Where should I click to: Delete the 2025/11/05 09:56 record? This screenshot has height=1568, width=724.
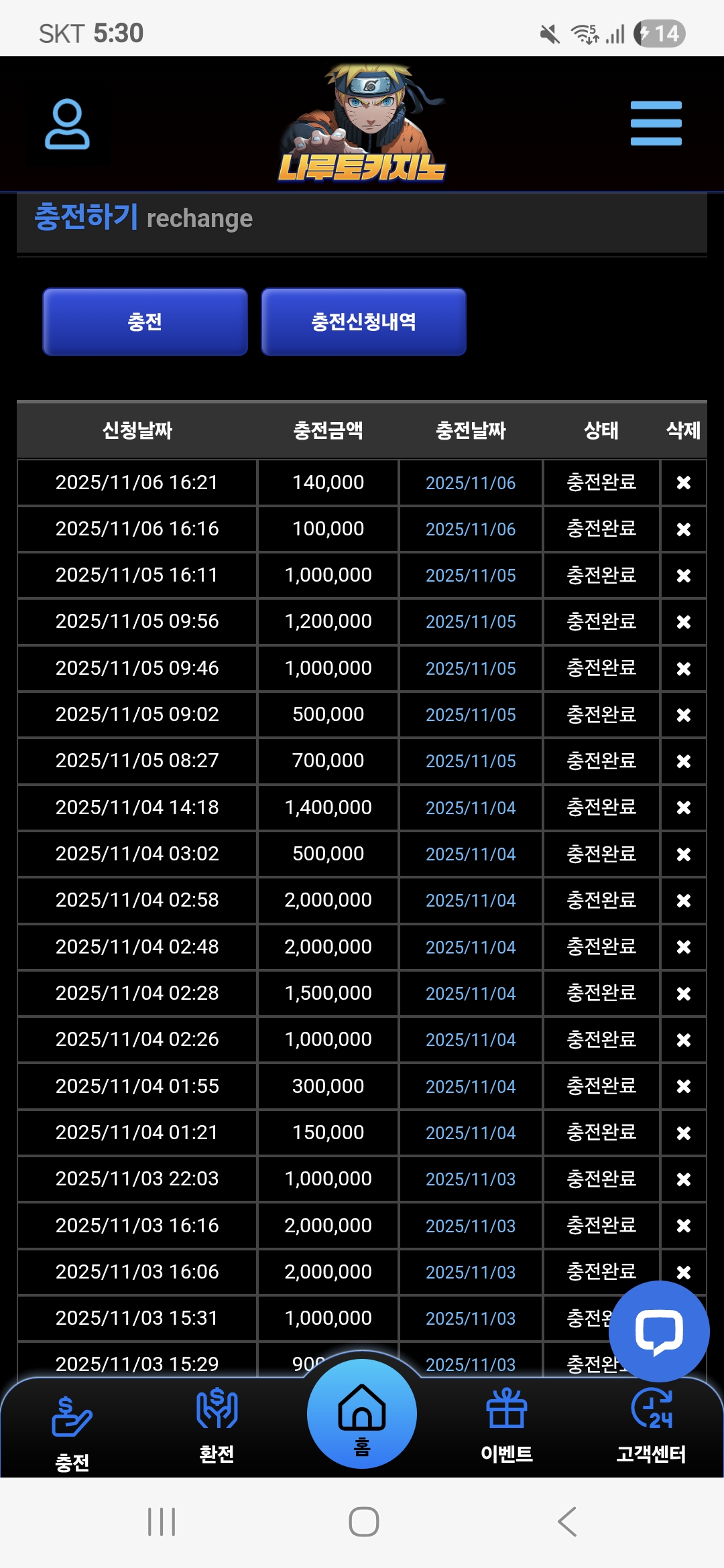(x=683, y=622)
